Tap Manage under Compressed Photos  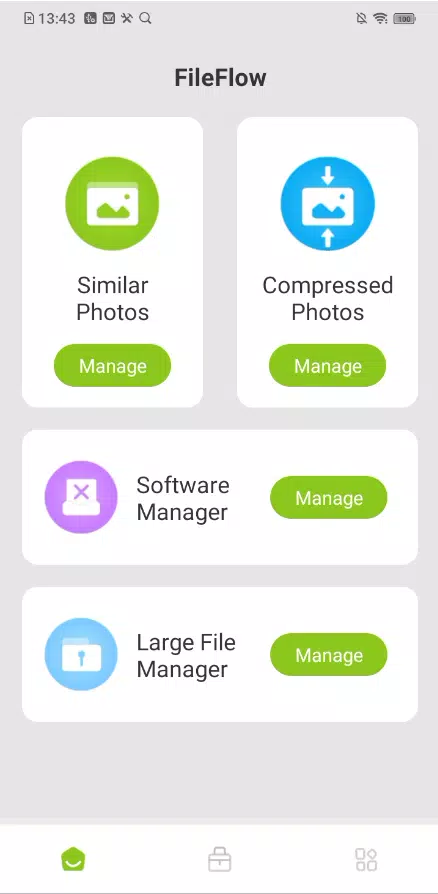click(327, 365)
